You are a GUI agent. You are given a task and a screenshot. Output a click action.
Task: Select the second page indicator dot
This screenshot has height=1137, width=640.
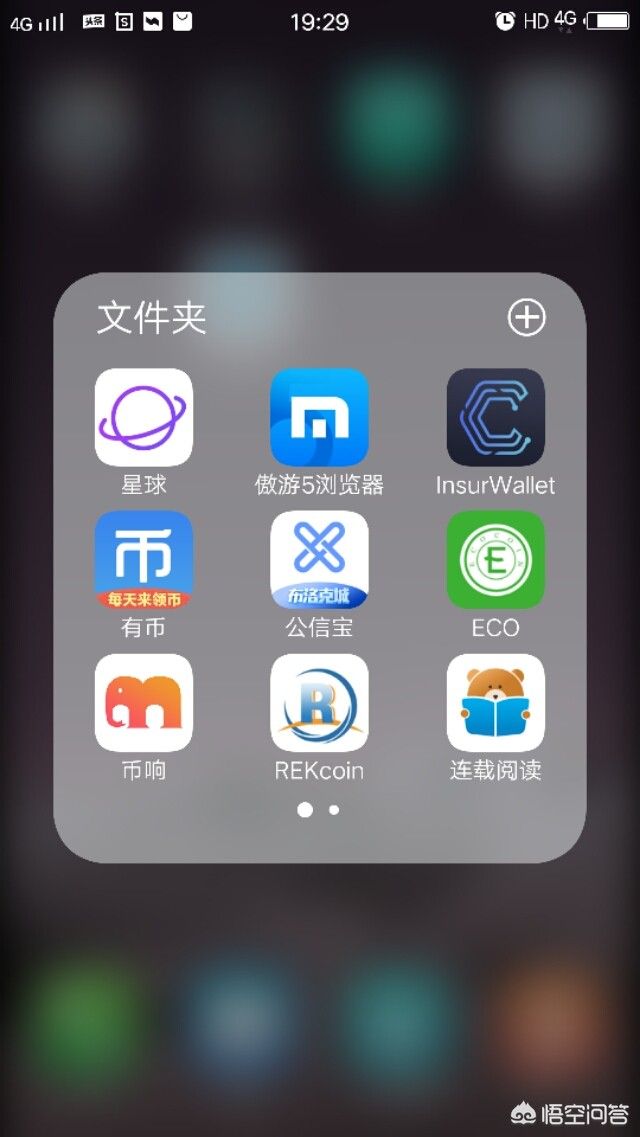pos(333,810)
